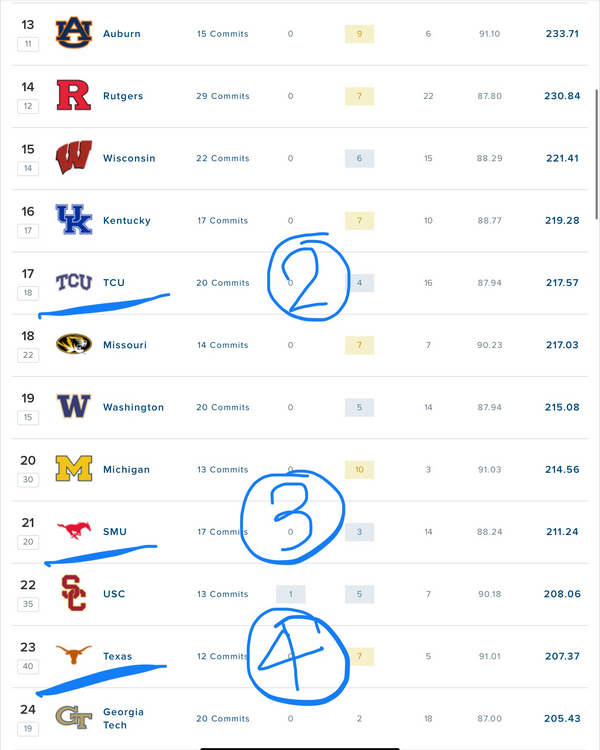Open the Wisconsin team page
600x750 pixels.
pyautogui.click(x=129, y=158)
